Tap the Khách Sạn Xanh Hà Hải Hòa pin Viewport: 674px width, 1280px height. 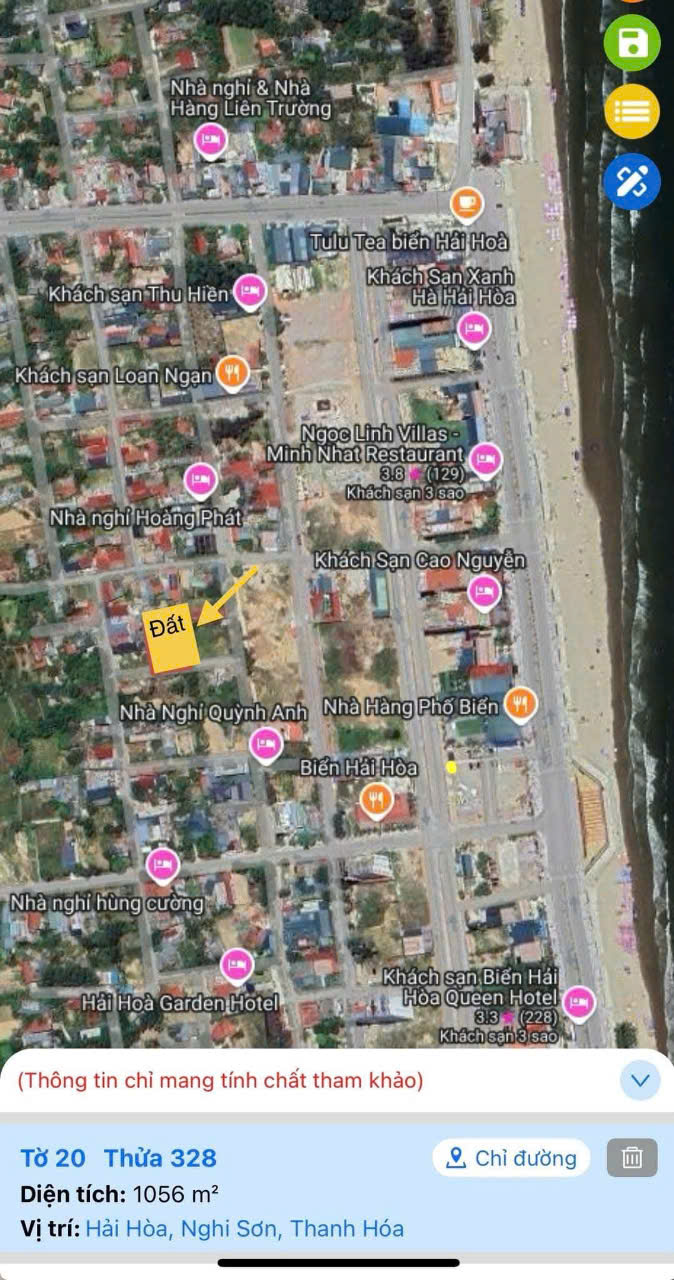pos(473,327)
